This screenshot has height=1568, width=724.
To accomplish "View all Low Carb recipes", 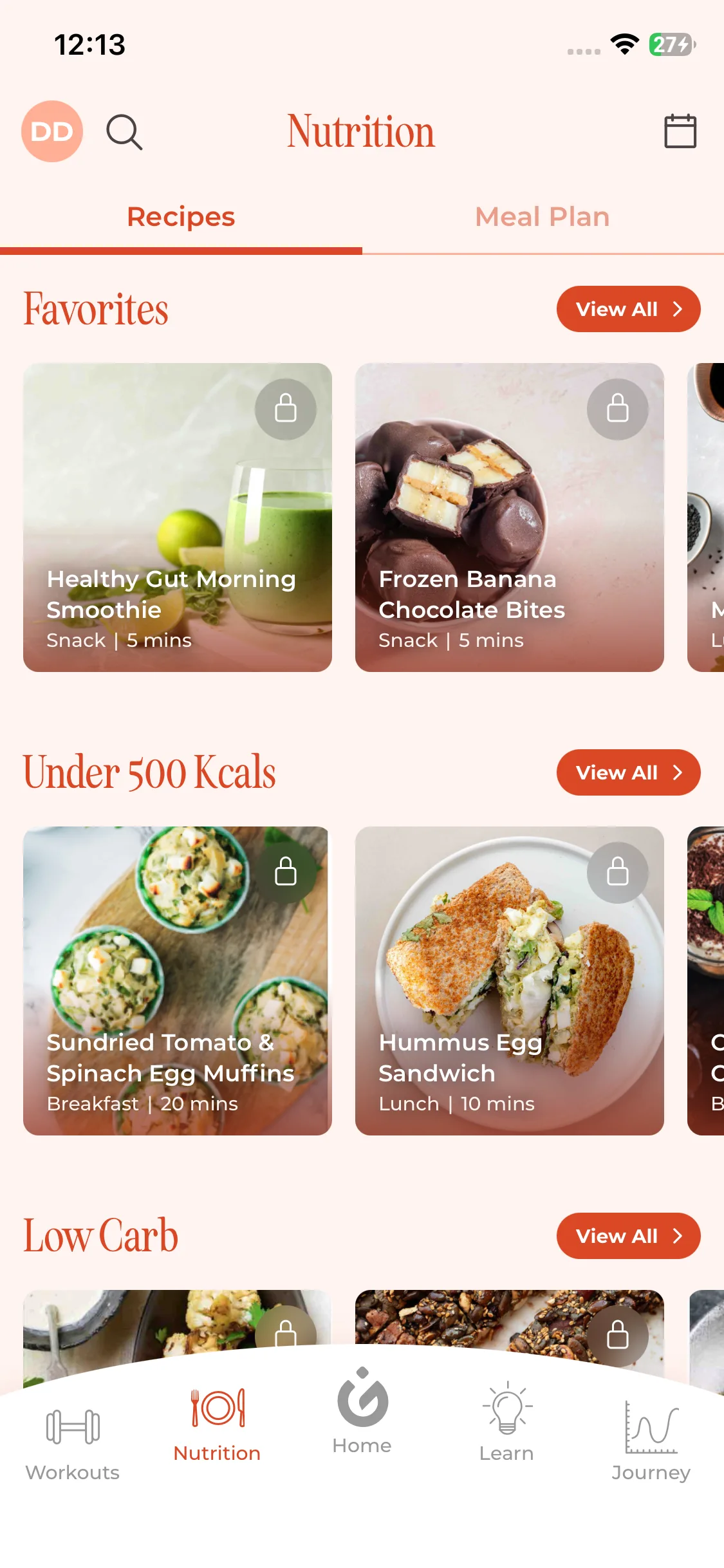I will pyautogui.click(x=628, y=1236).
